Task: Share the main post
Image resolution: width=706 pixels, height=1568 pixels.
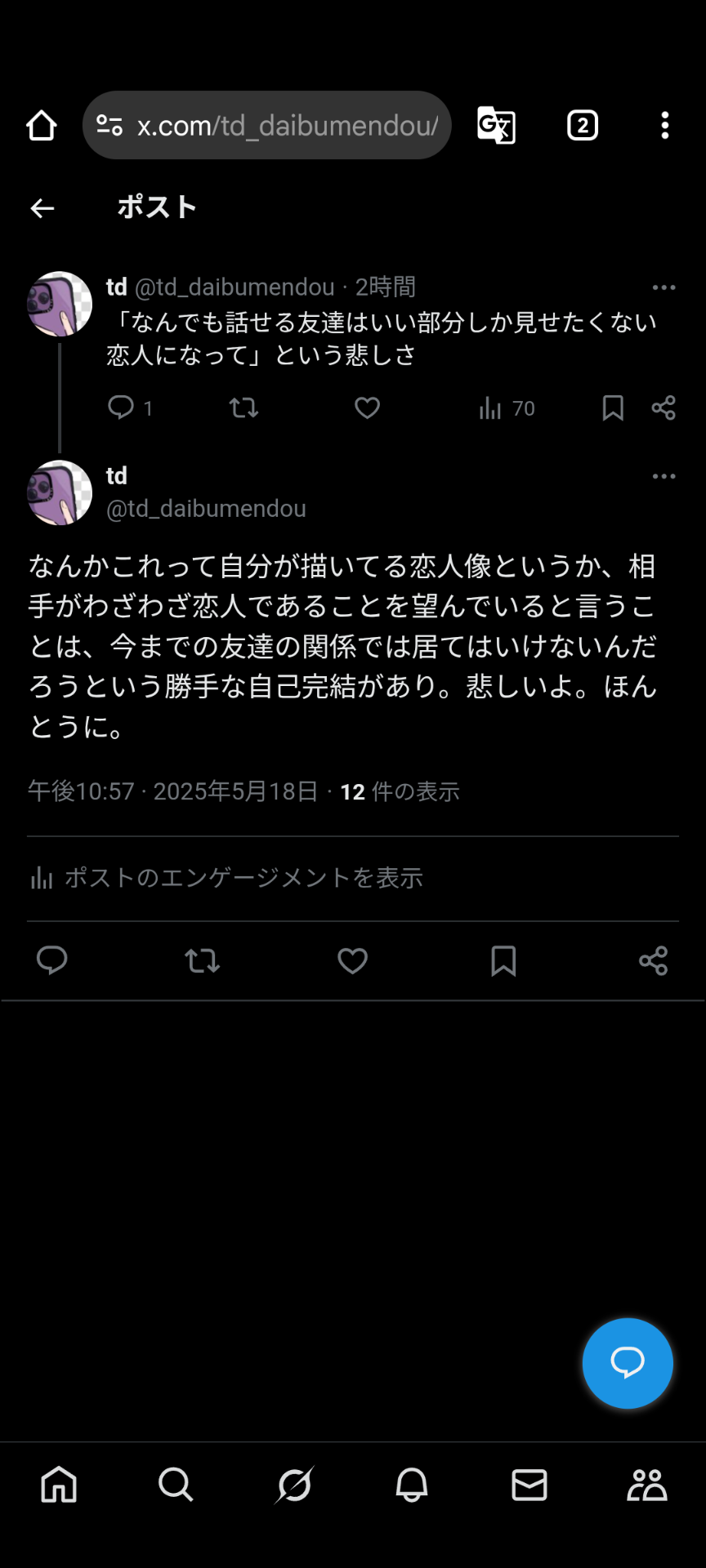Action: click(x=653, y=961)
